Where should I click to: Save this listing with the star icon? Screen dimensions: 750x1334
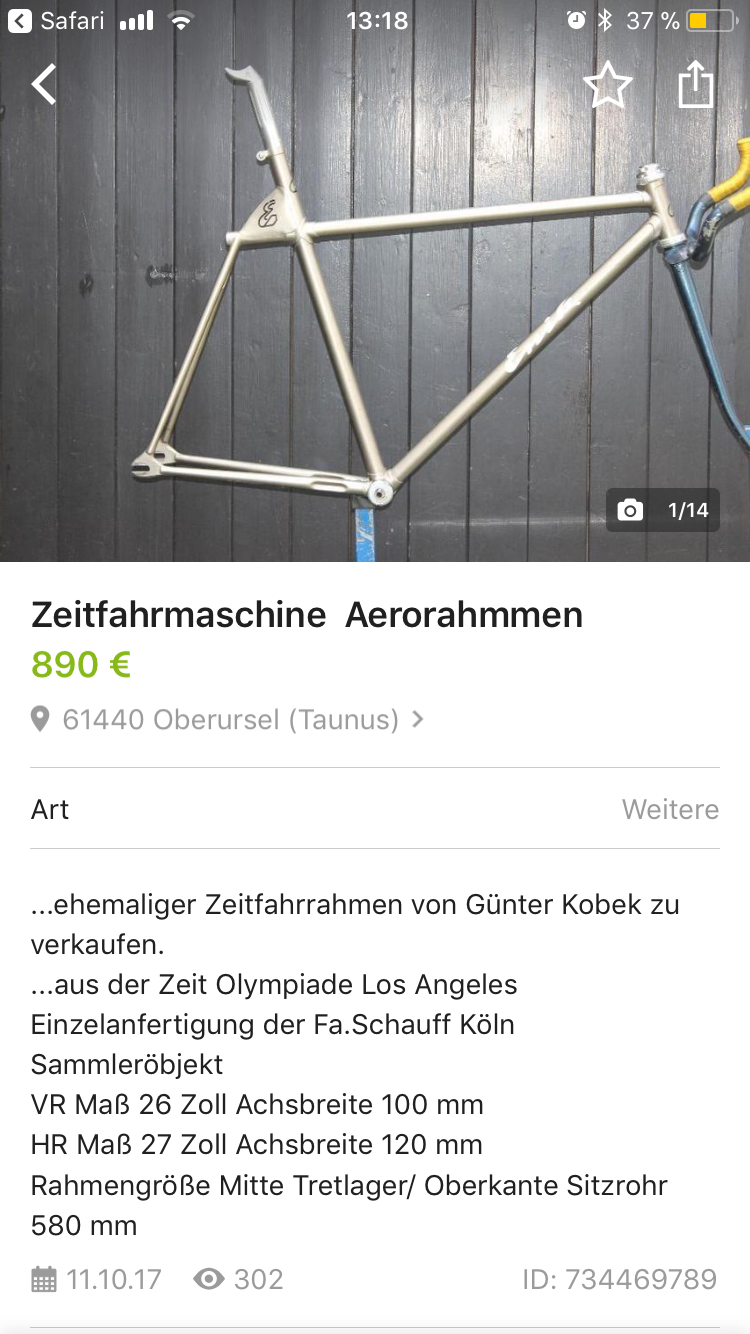(x=608, y=86)
